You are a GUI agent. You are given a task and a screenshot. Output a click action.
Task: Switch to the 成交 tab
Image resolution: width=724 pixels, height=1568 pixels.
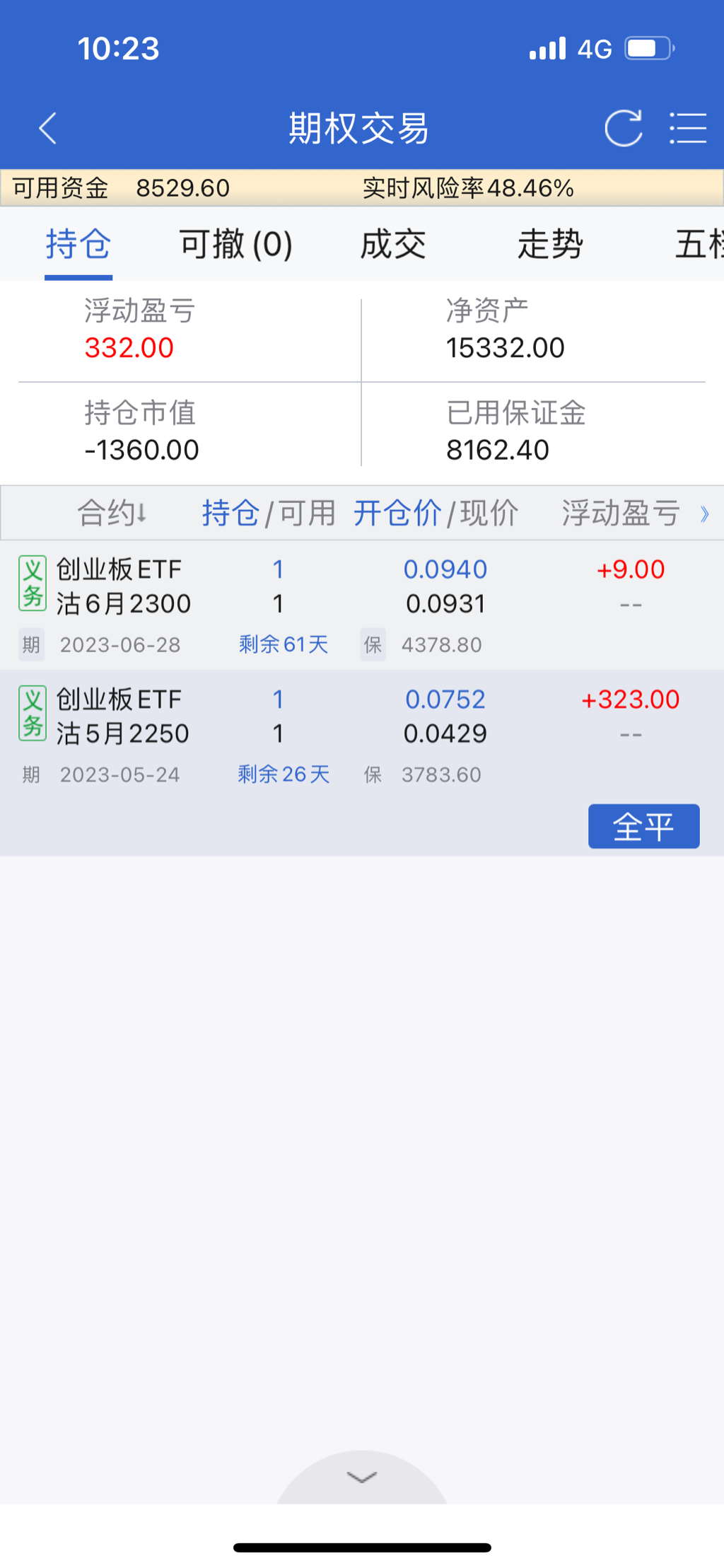pyautogui.click(x=393, y=245)
